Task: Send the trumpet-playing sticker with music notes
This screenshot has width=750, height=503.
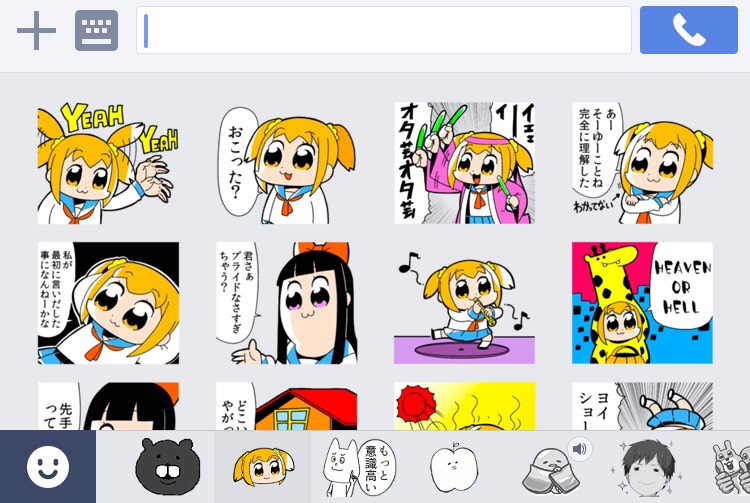Action: [x=464, y=303]
